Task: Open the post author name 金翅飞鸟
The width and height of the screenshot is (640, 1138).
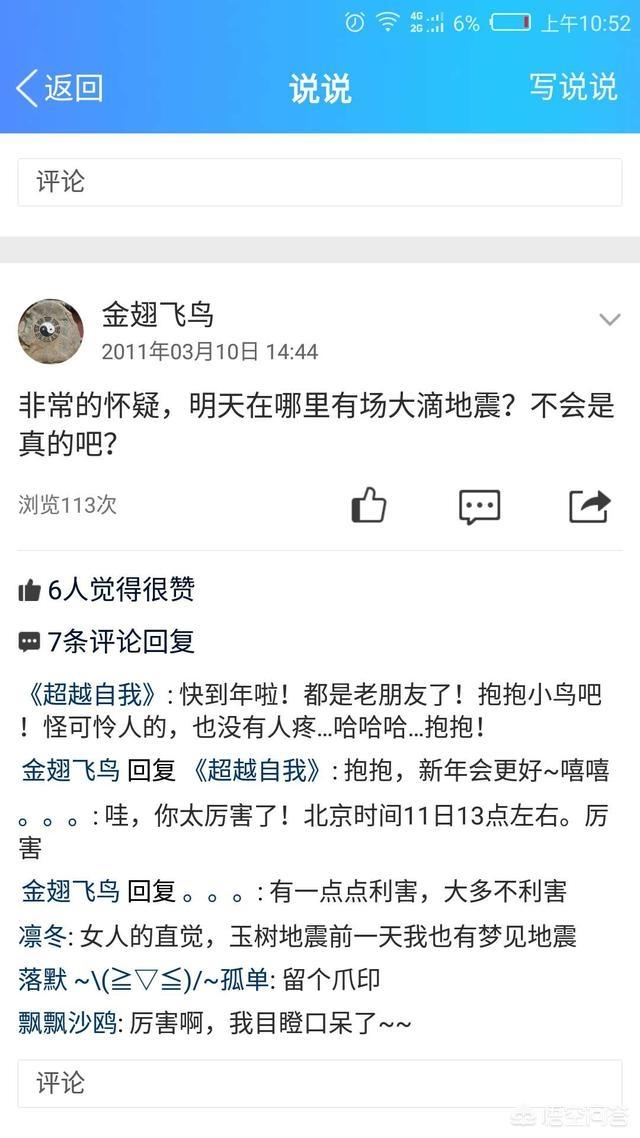Action: [x=157, y=315]
